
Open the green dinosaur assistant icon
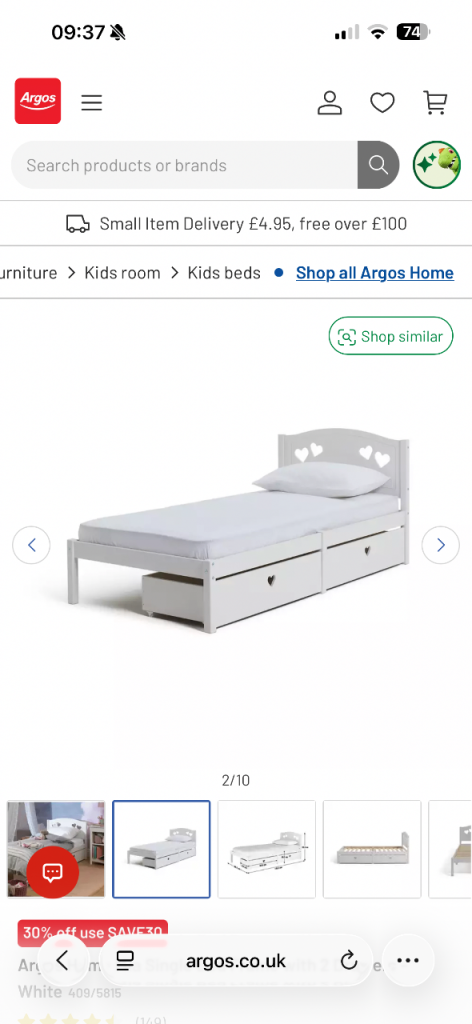(x=437, y=165)
